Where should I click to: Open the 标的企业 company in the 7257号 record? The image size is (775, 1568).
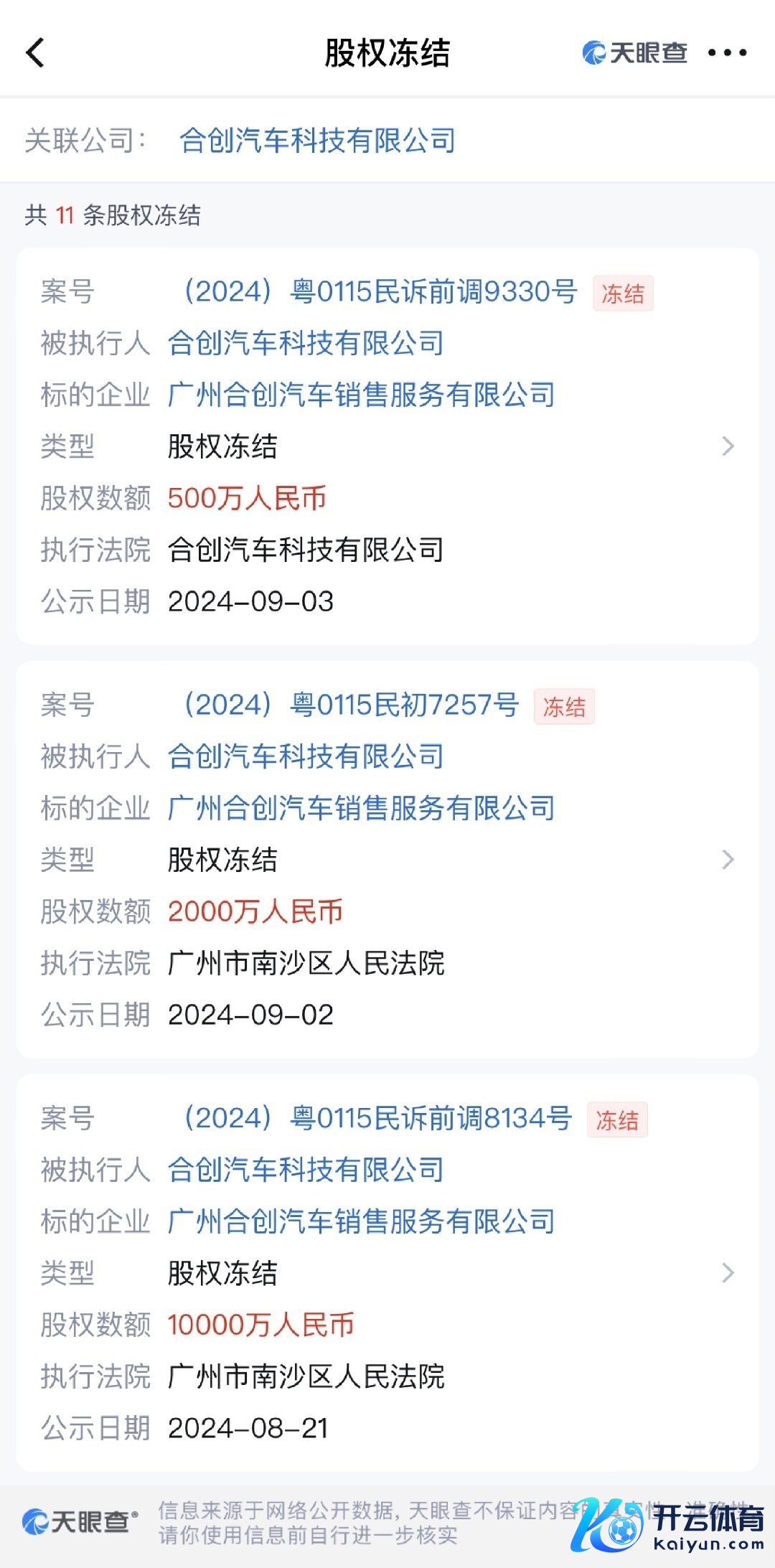point(361,808)
